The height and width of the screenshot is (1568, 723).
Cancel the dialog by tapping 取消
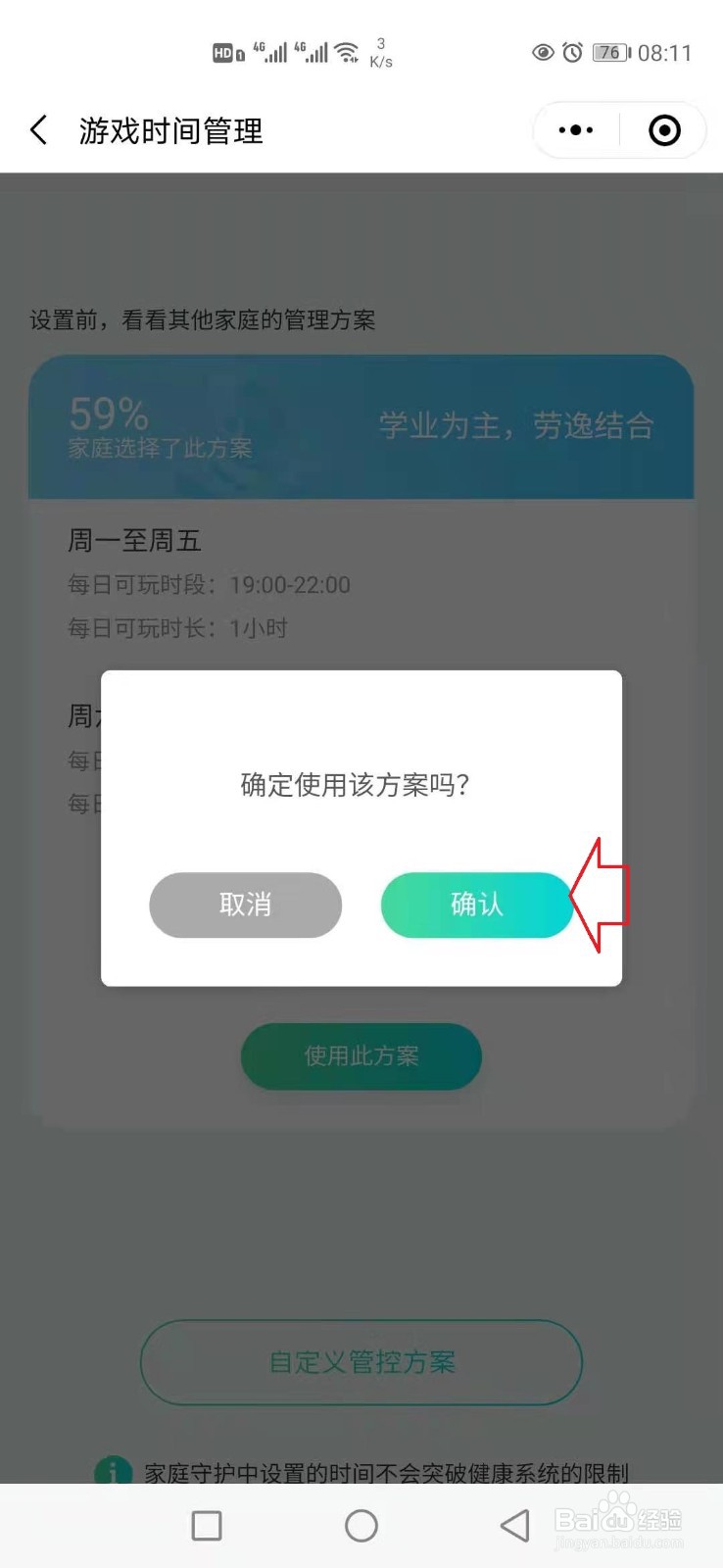(245, 905)
